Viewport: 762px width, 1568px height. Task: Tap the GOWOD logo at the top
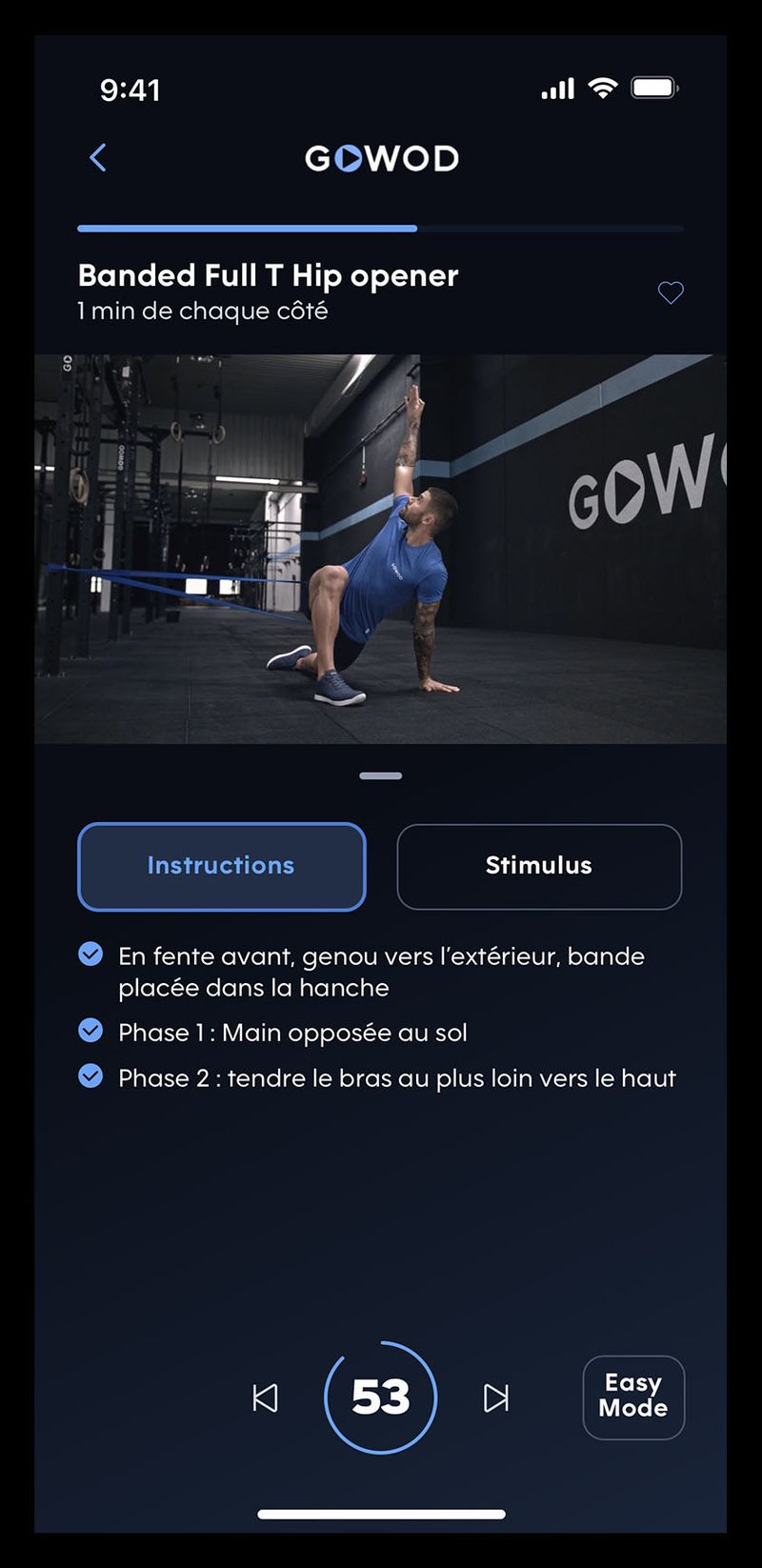(x=381, y=157)
